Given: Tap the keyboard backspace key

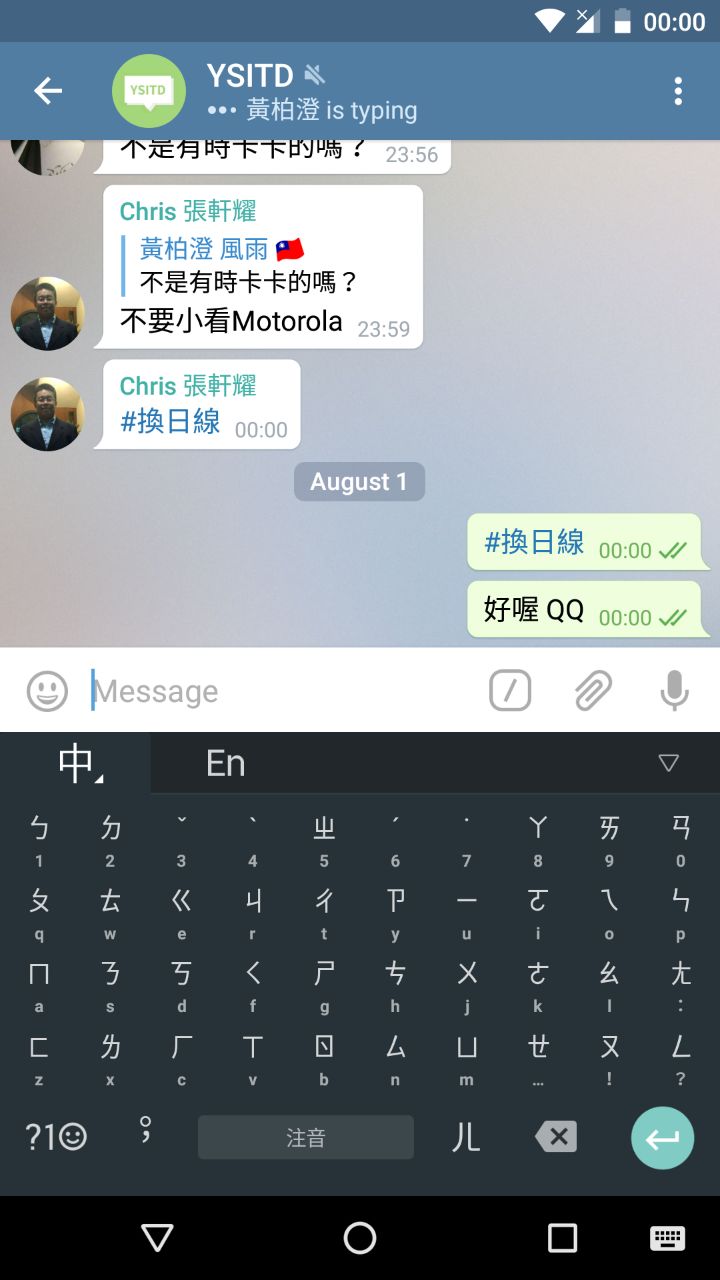Looking at the screenshot, I should point(556,1137).
